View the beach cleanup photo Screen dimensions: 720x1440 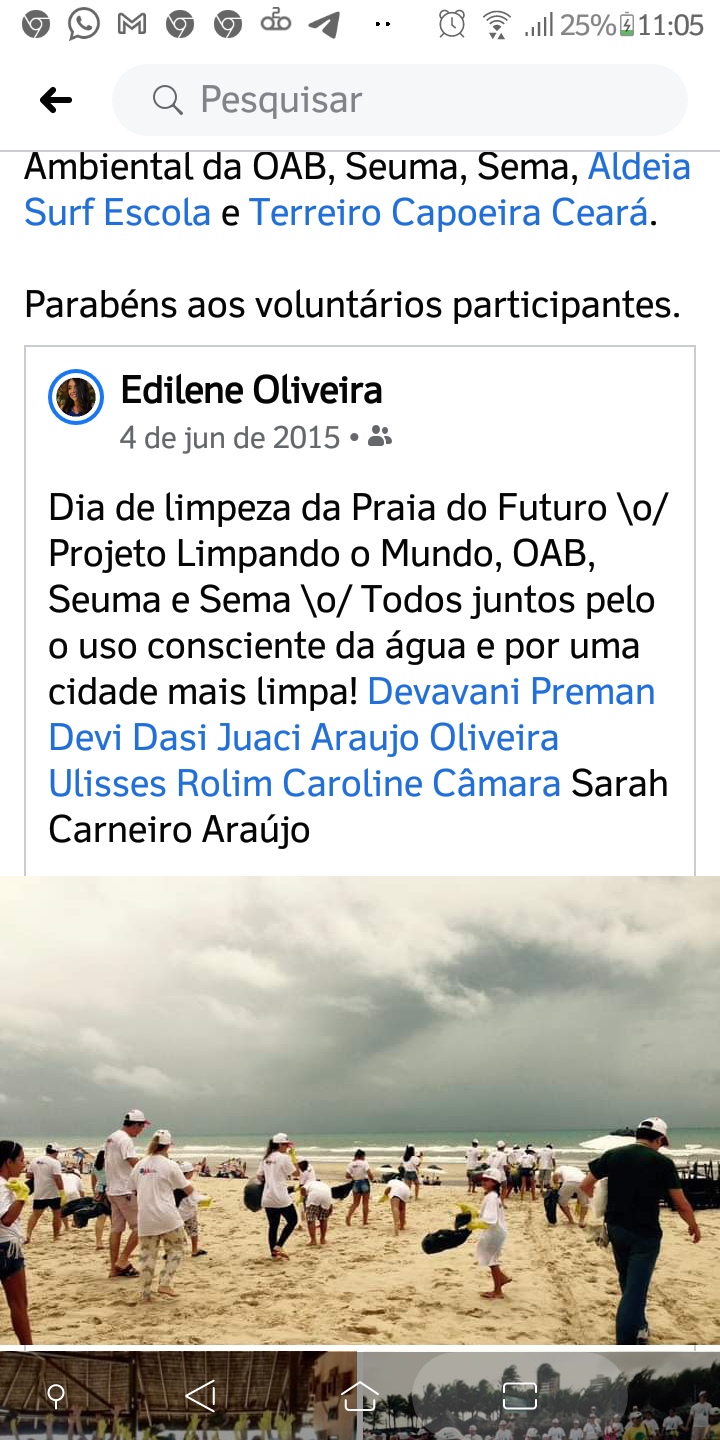point(360,1111)
